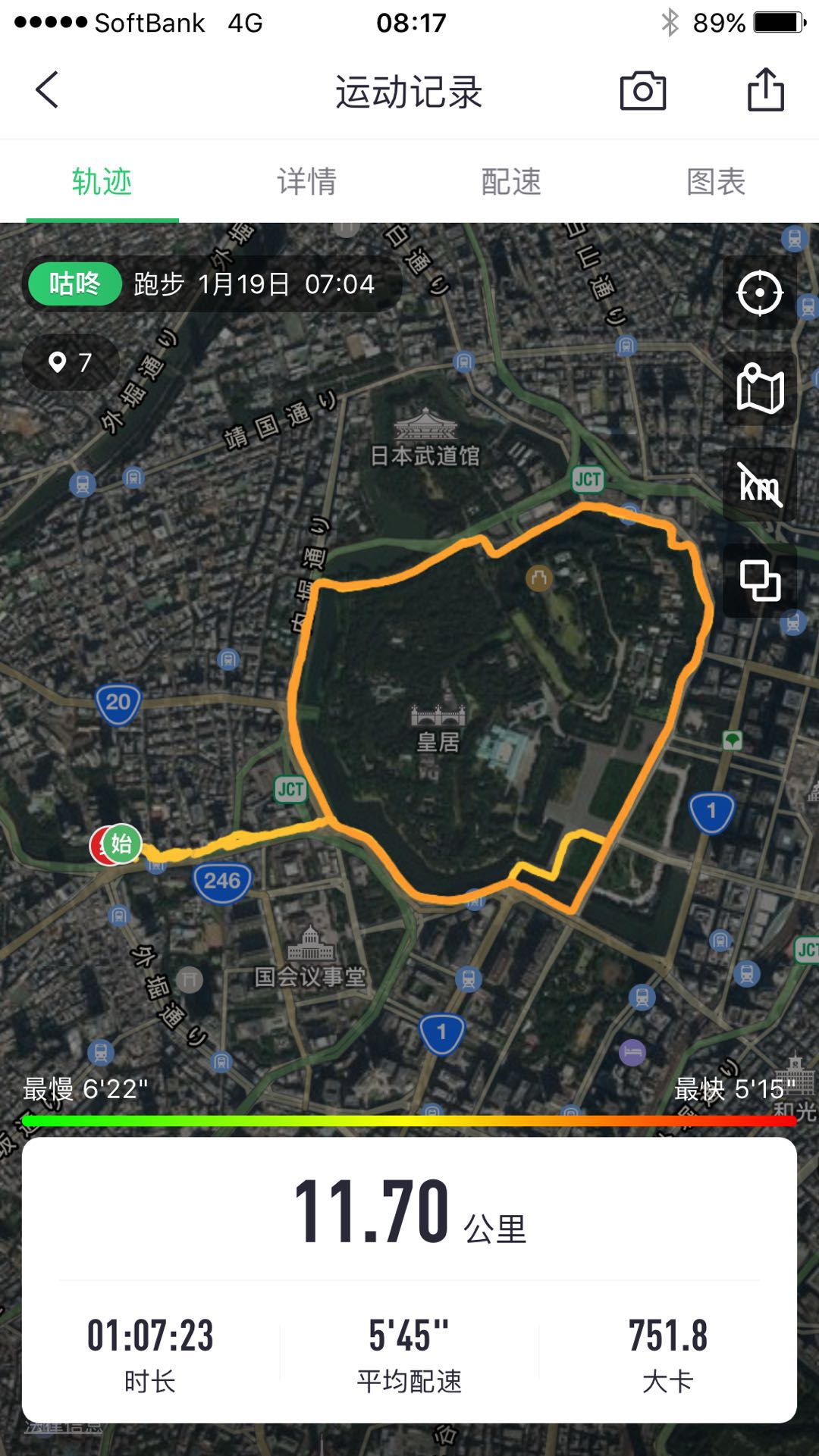Go back from the 运动记录 page
819x1456 pixels.
pyautogui.click(x=47, y=90)
